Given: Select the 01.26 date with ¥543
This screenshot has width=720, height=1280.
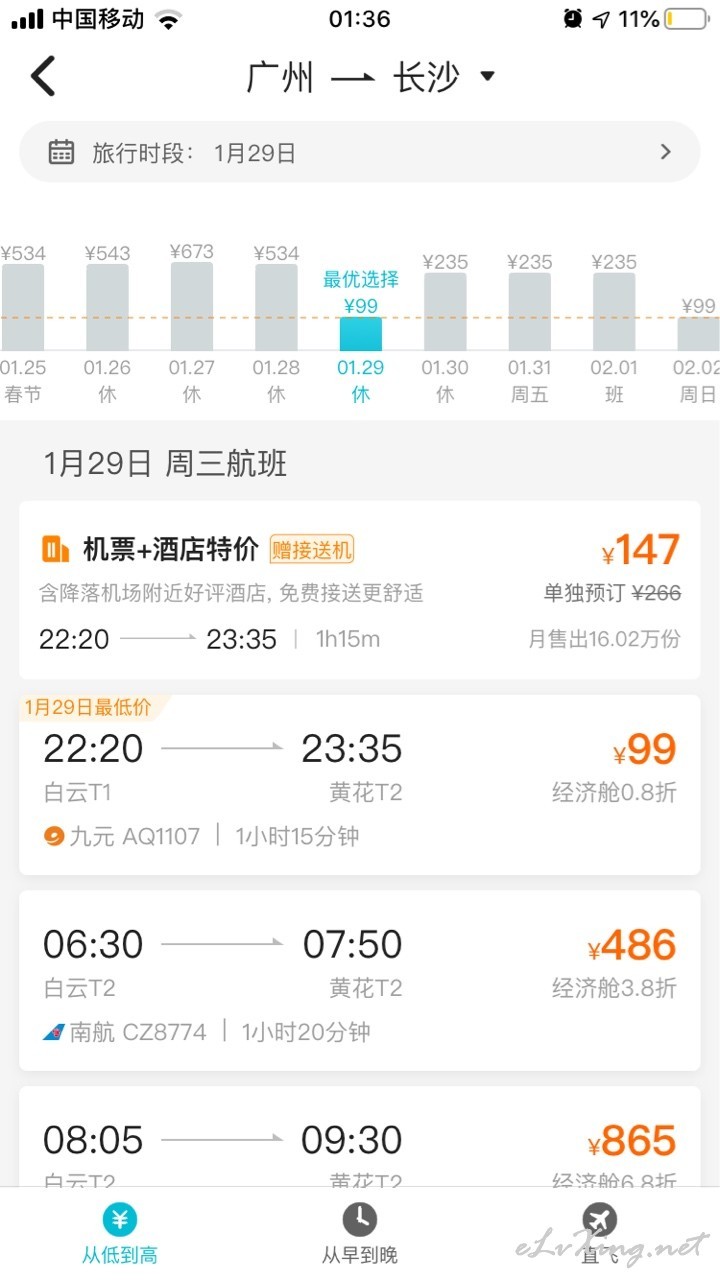Looking at the screenshot, I should [x=107, y=324].
